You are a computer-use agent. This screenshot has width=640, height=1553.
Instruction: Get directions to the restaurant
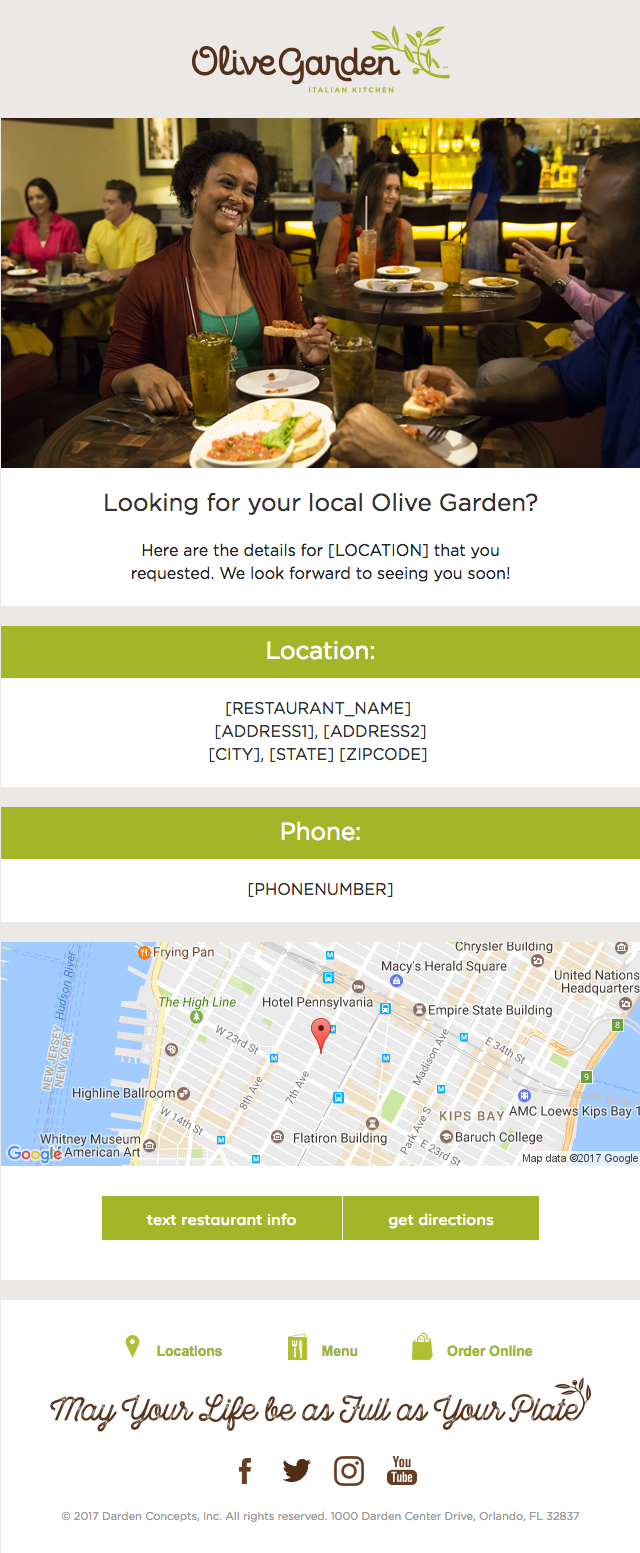441,1219
